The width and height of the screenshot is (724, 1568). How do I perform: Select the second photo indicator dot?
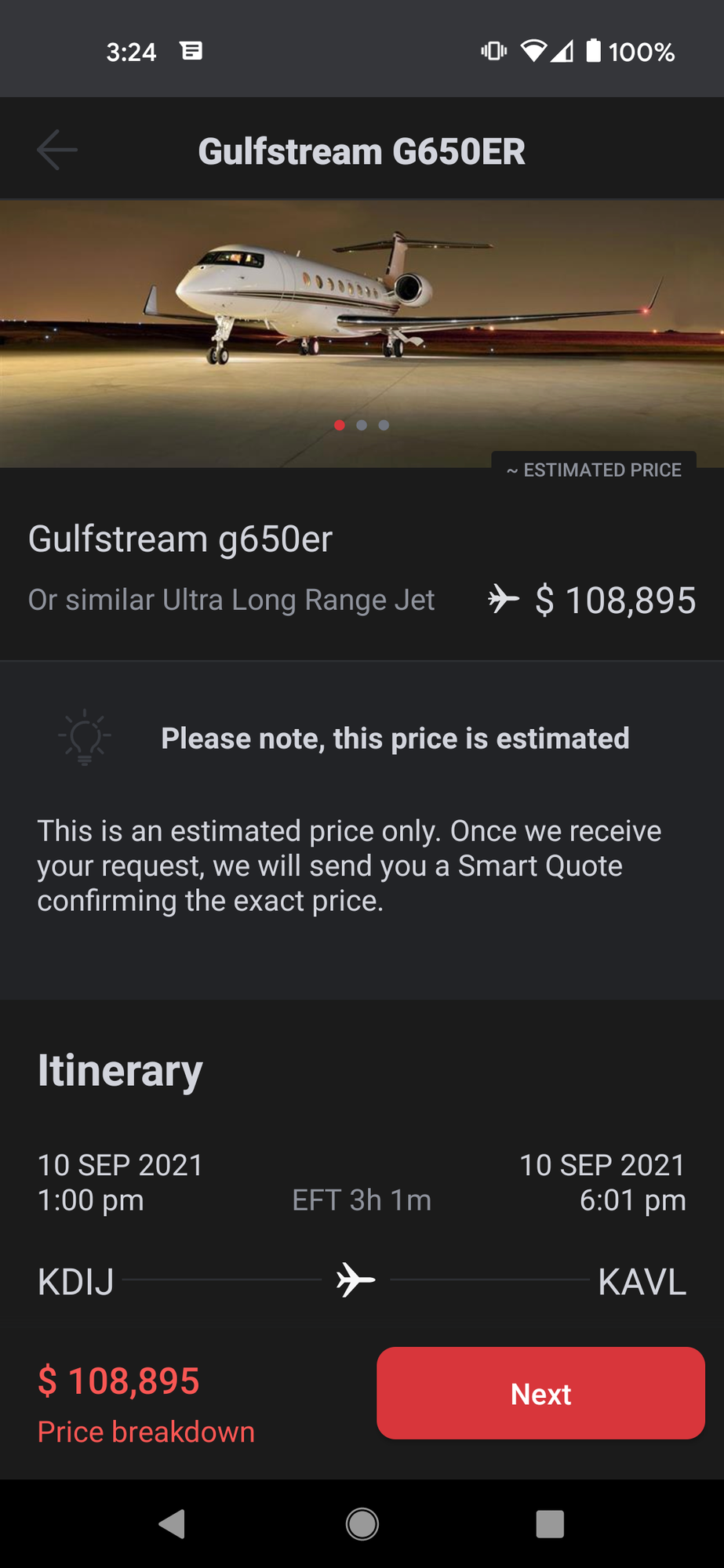click(362, 425)
